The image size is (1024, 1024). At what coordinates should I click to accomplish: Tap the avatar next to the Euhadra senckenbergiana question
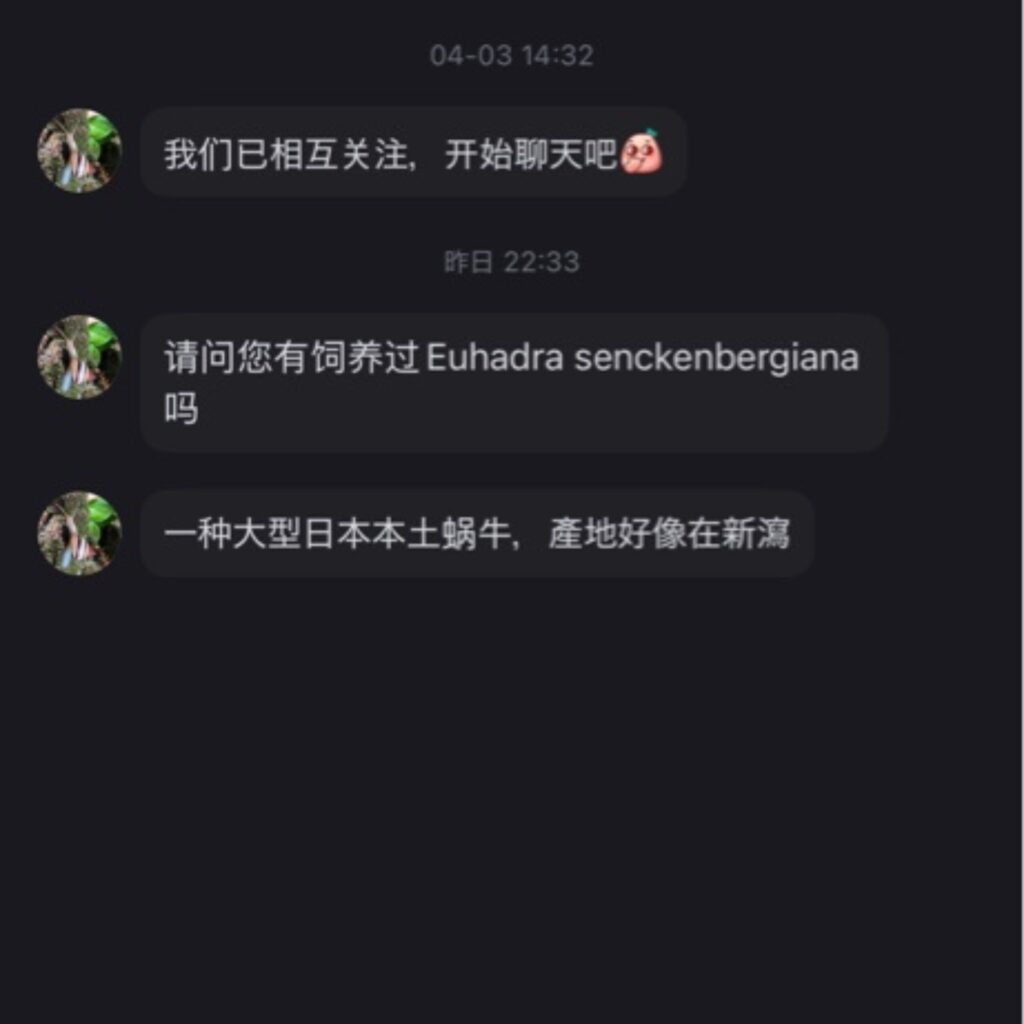point(79,357)
